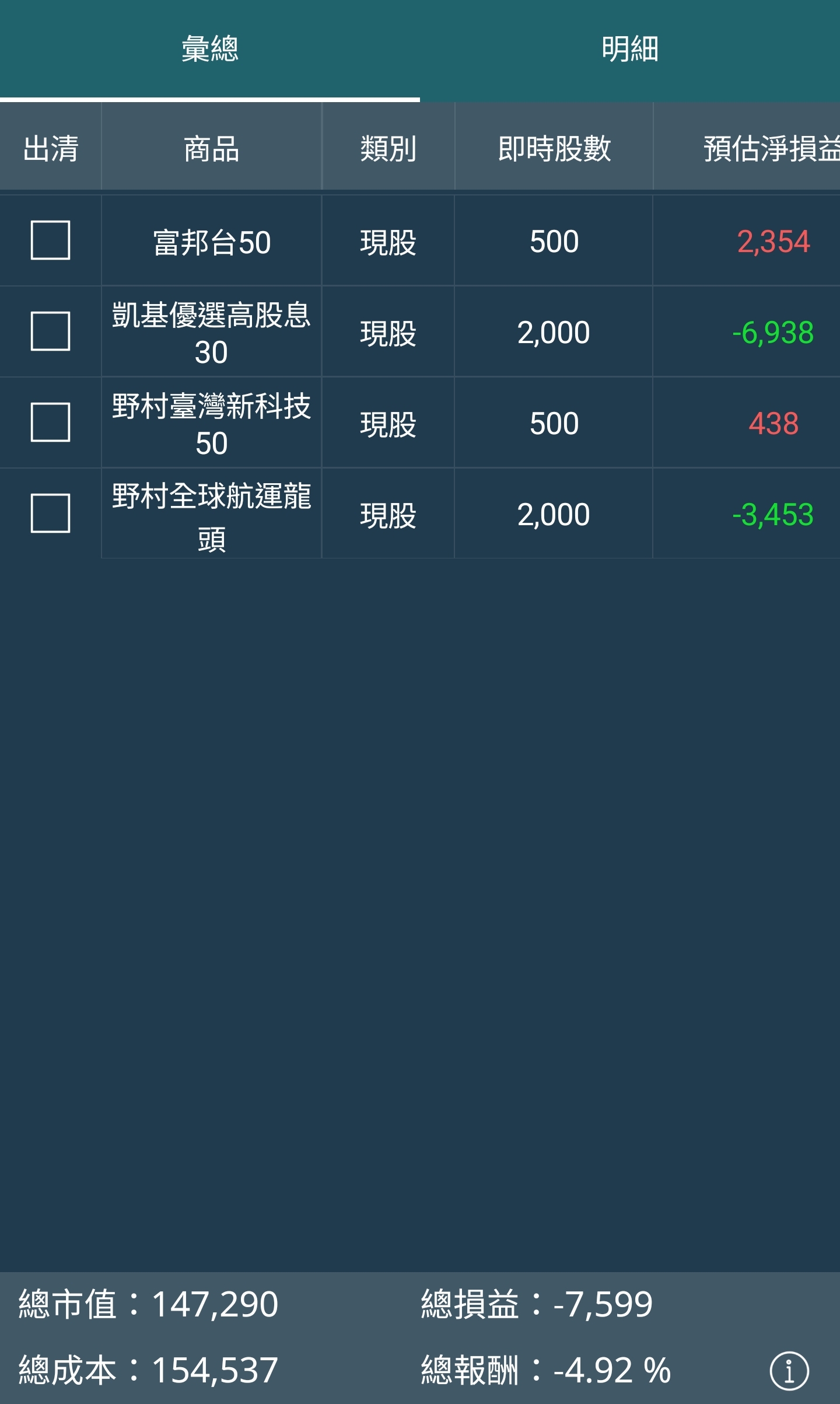Click the 預估淨損益 column header
Image resolution: width=840 pixels, height=1404 pixels.
point(770,147)
